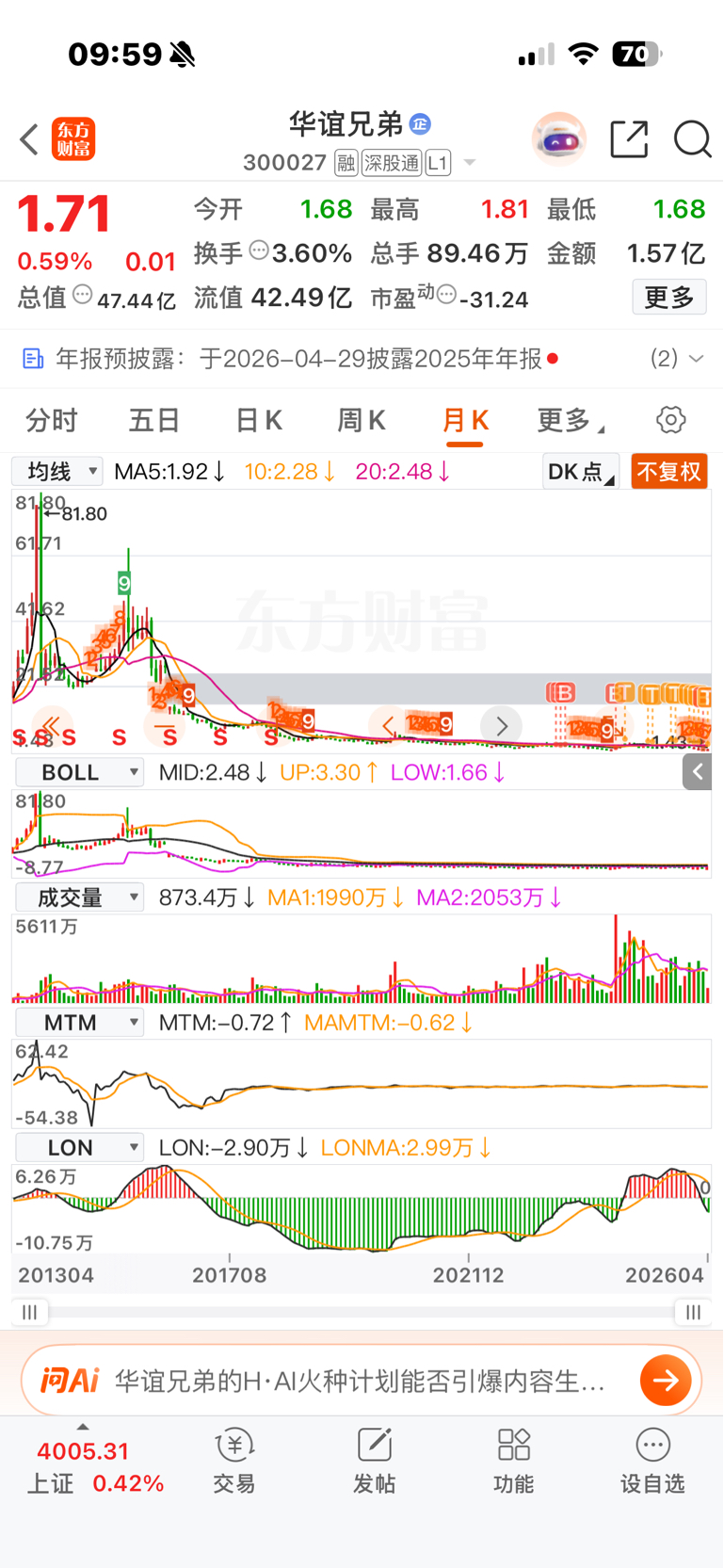This screenshot has height=1568, width=724.
Task: Open the search magnifier icon
Action: click(692, 139)
